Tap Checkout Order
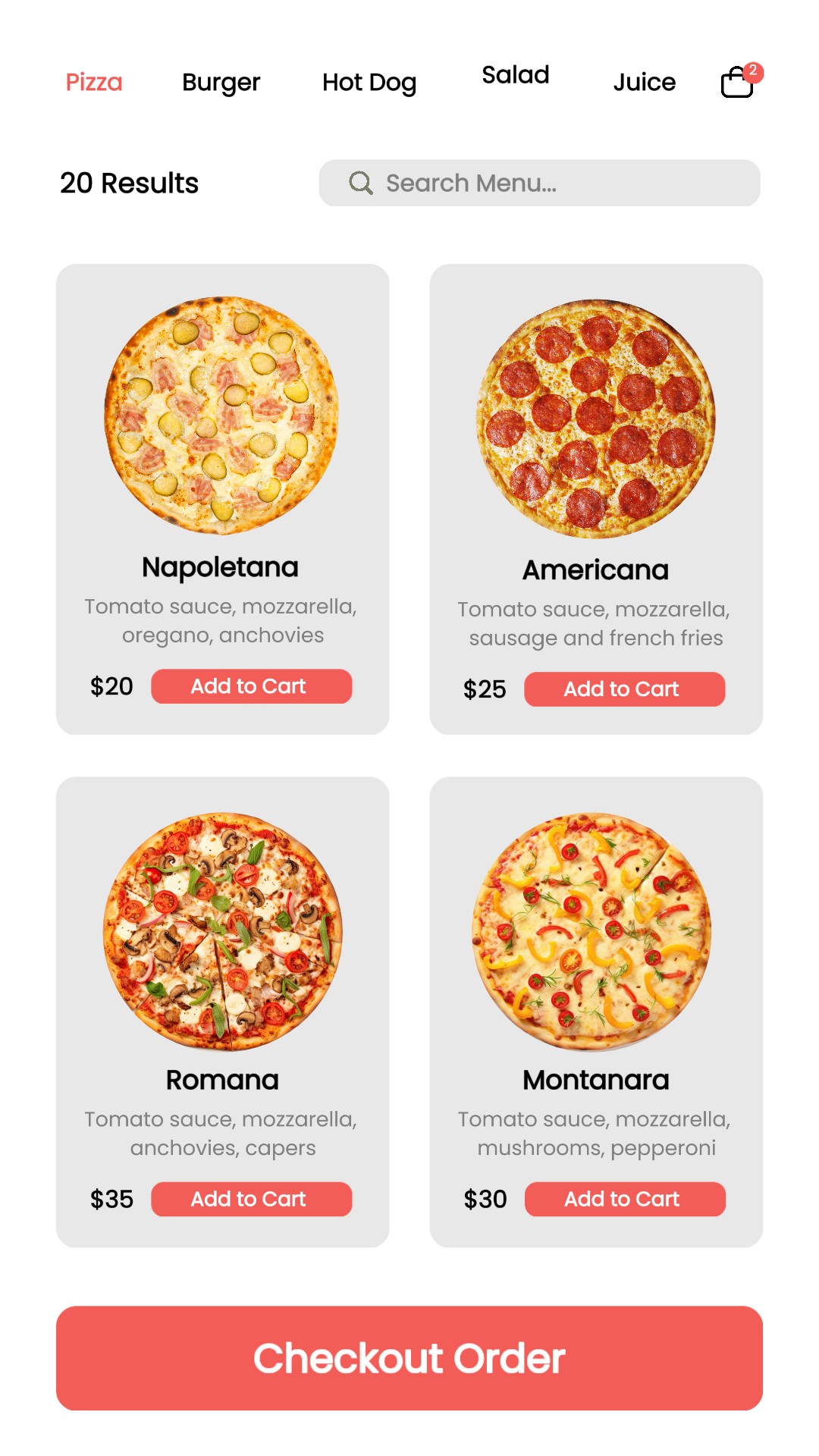Screen dimensions: 819x1456 click(409, 1357)
